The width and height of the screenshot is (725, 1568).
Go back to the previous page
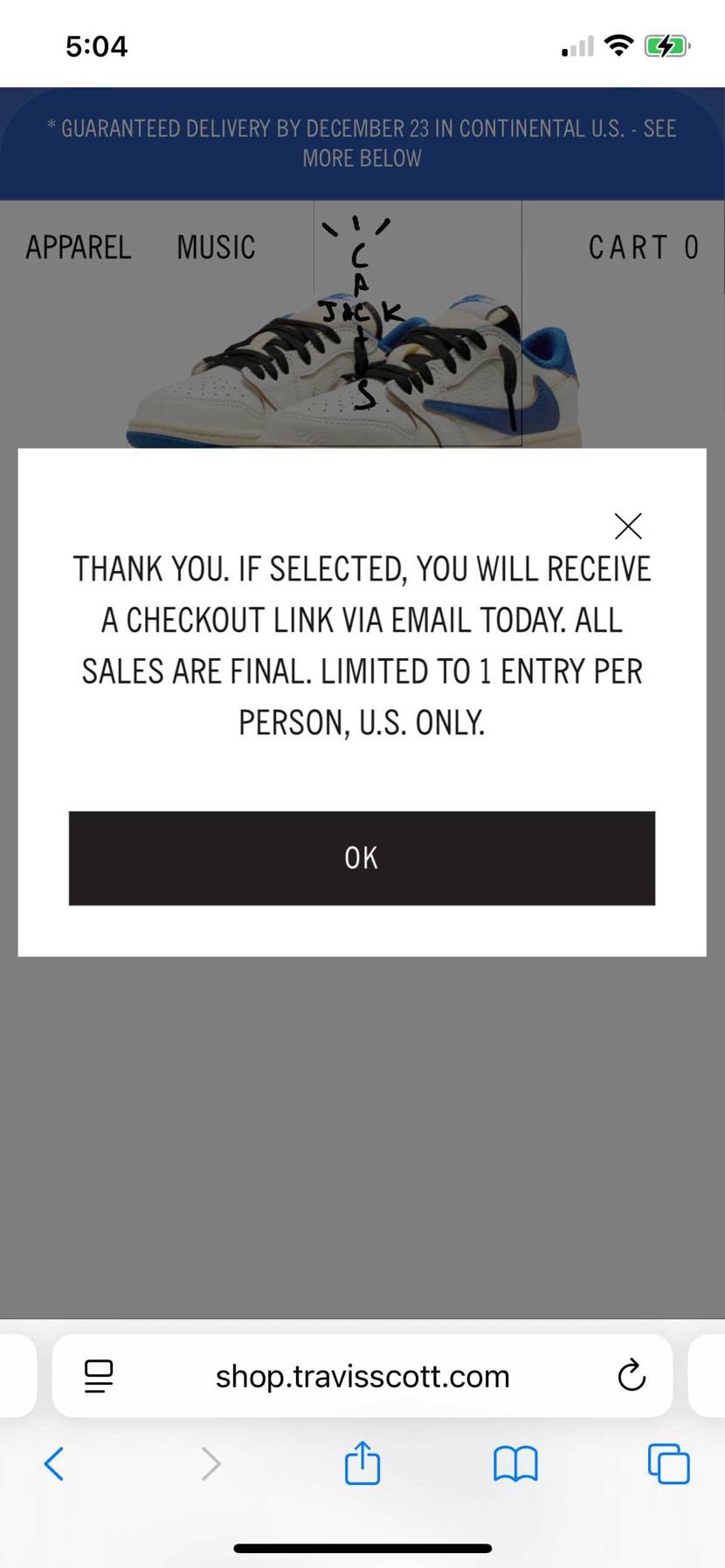54,1463
